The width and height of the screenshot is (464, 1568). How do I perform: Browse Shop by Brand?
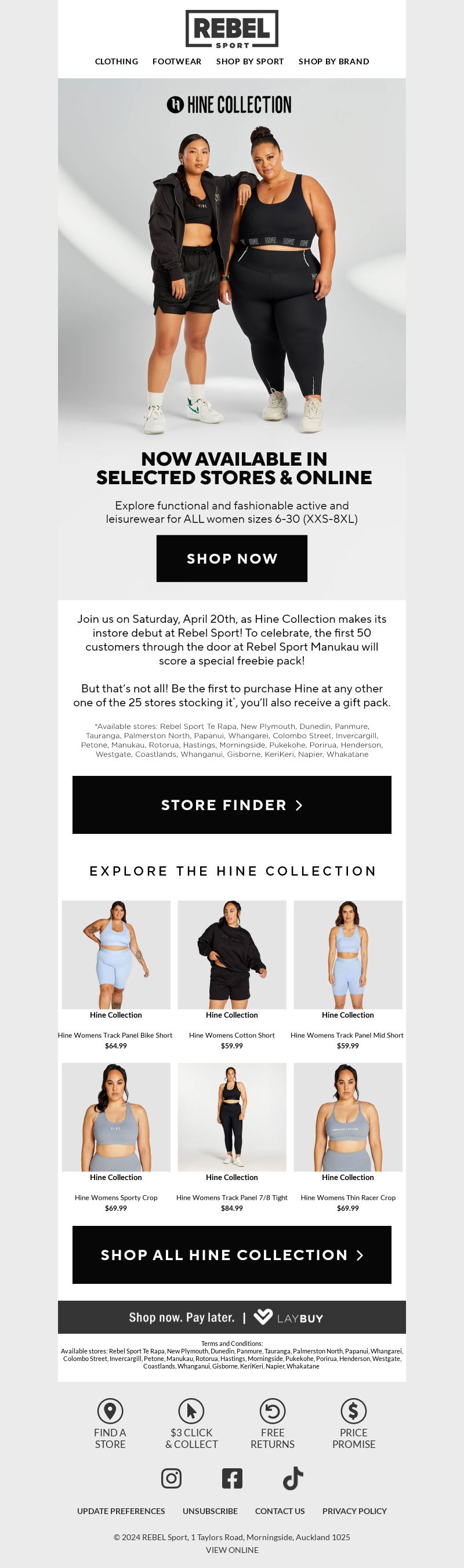(333, 61)
